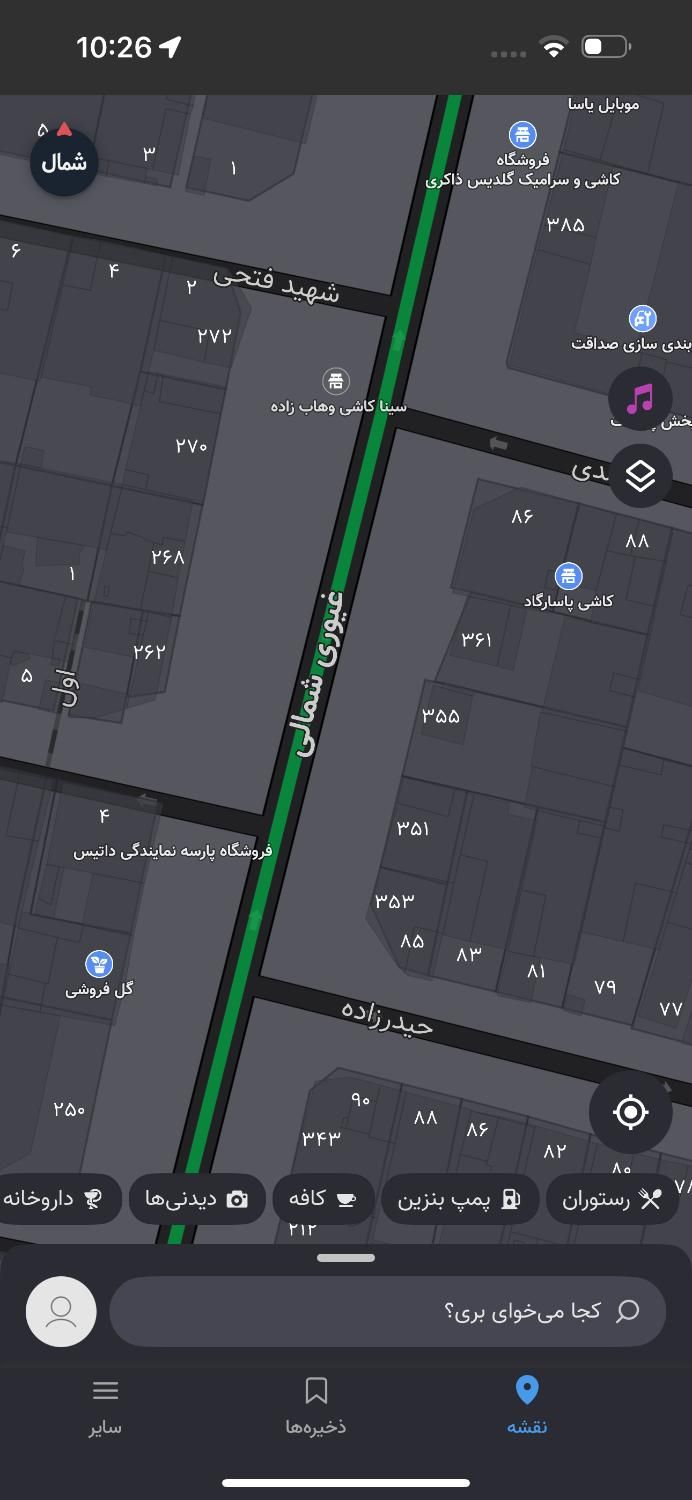
Task: Open the بندی سازی صداقت marker
Action: 642,319
